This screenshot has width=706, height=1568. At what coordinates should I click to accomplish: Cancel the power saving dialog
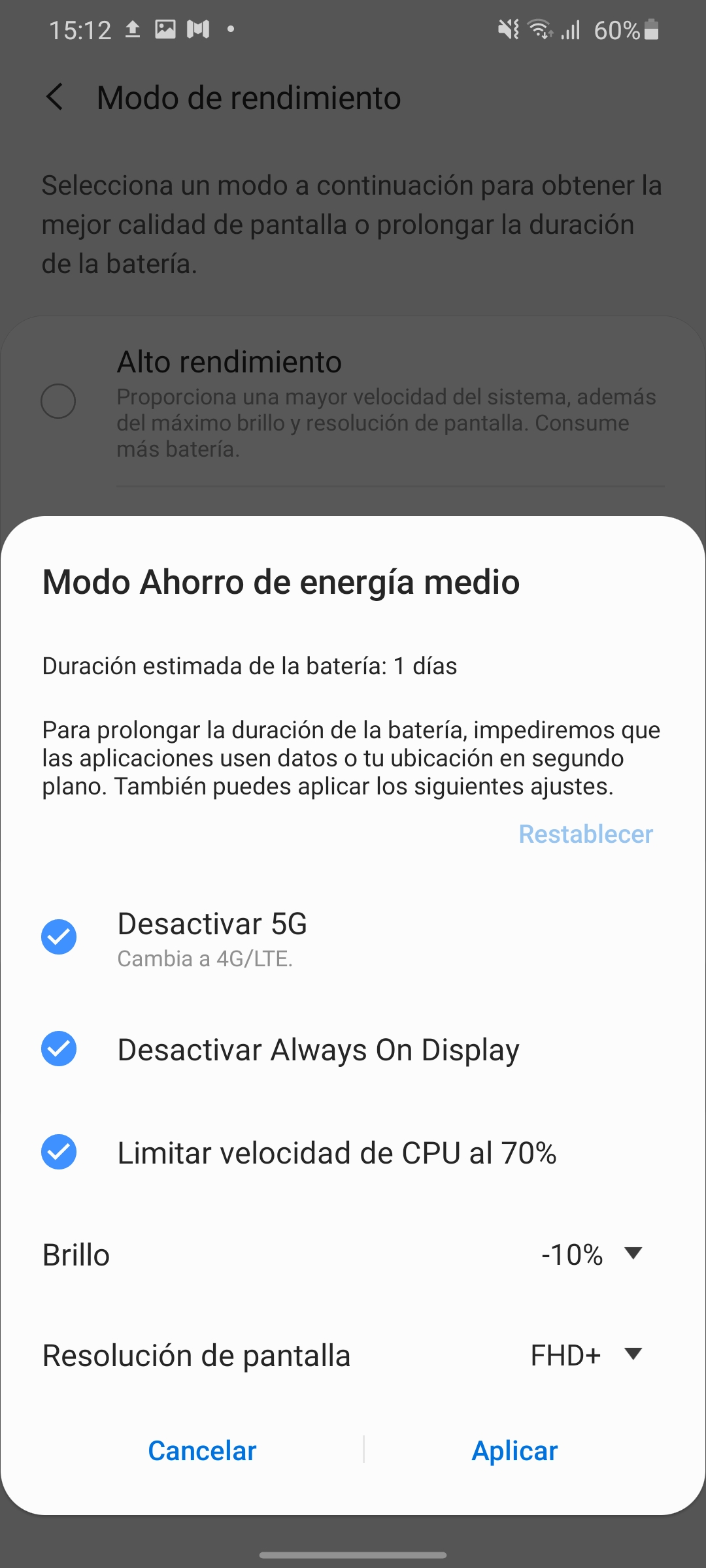click(x=202, y=1450)
